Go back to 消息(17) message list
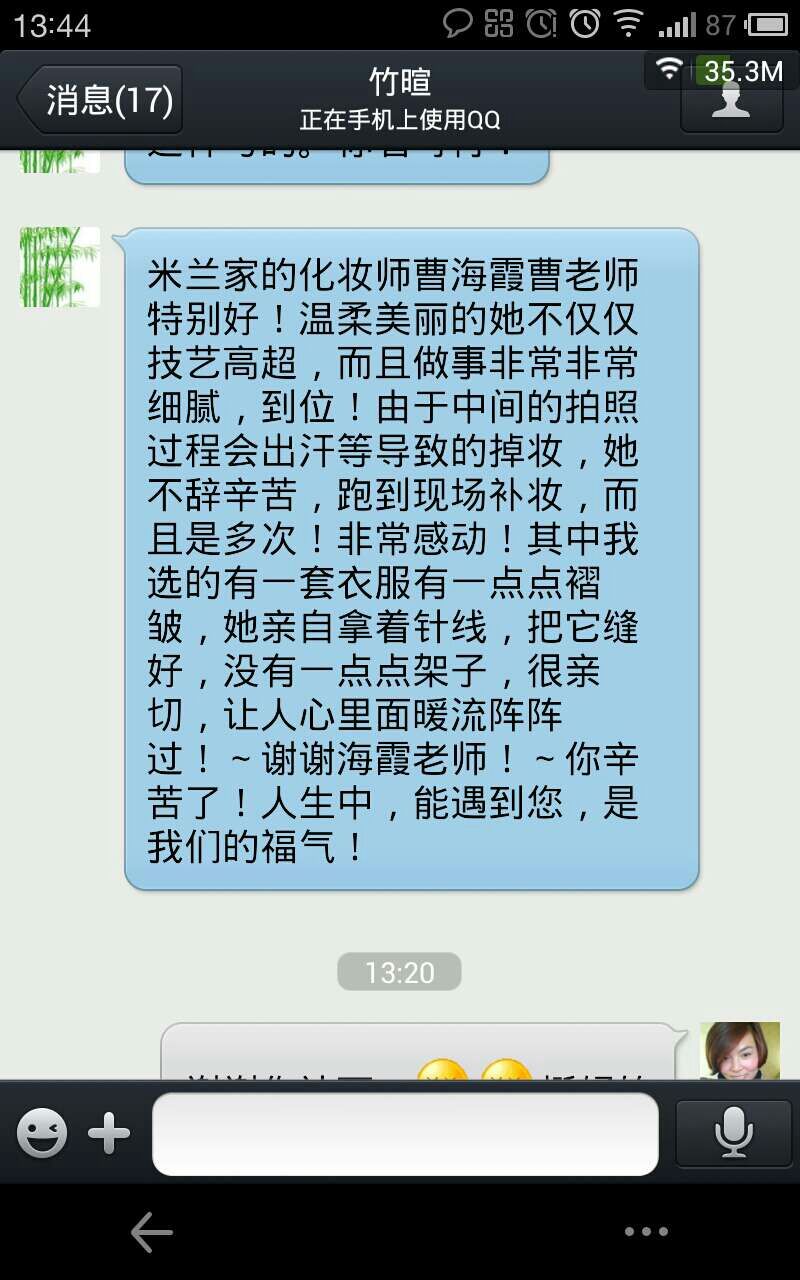 100,100
